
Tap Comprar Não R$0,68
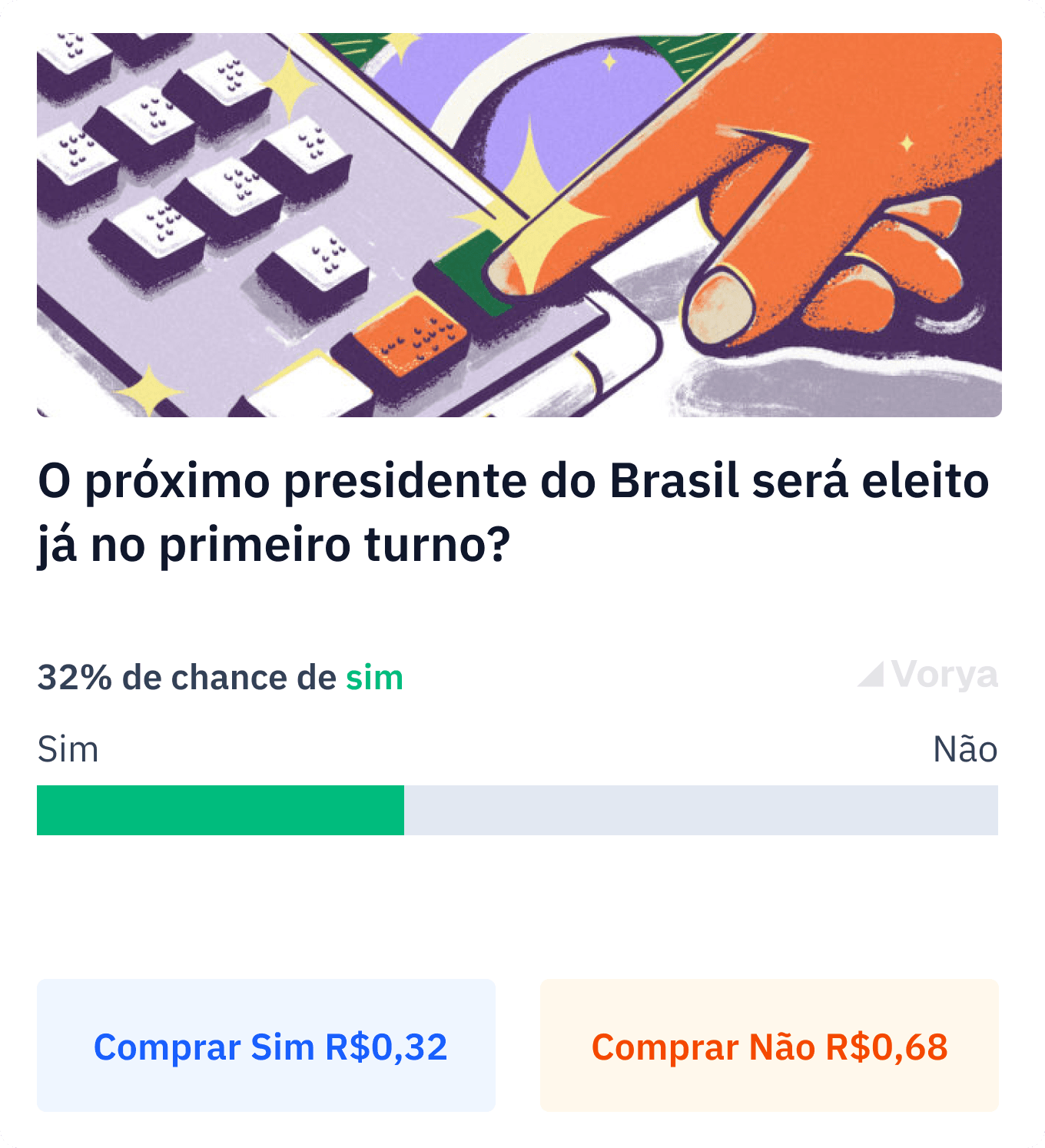[769, 1045]
